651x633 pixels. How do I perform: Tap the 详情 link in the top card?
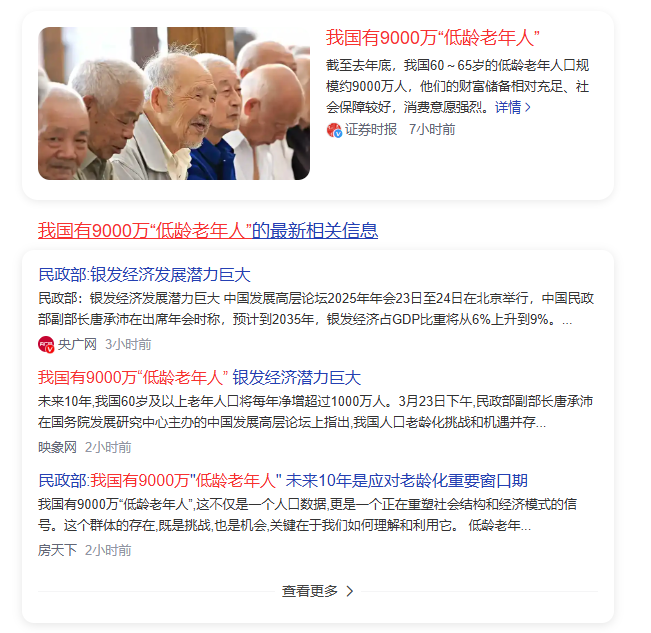[x=512, y=108]
